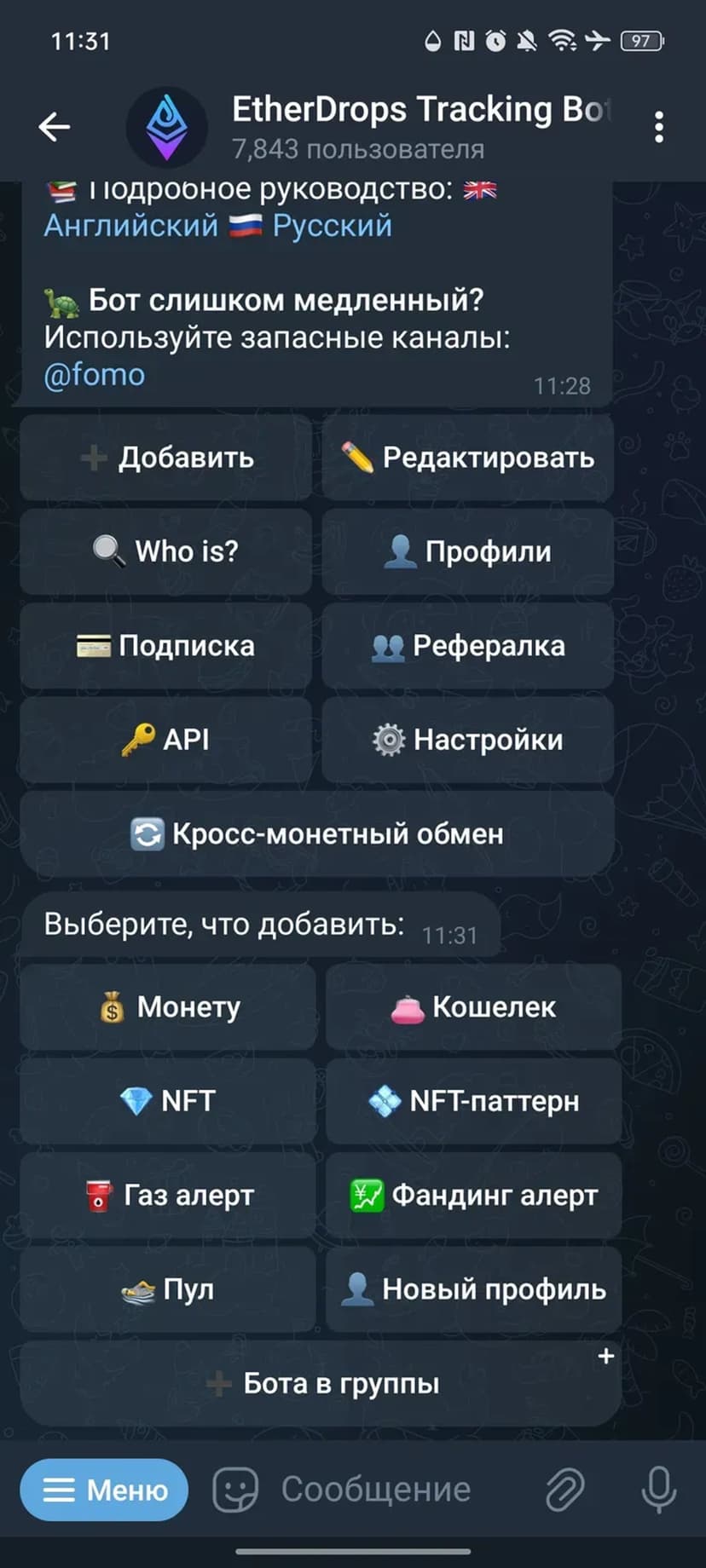Choose Кросс-монетный обмен
This screenshot has height=1568, width=706.
click(317, 833)
